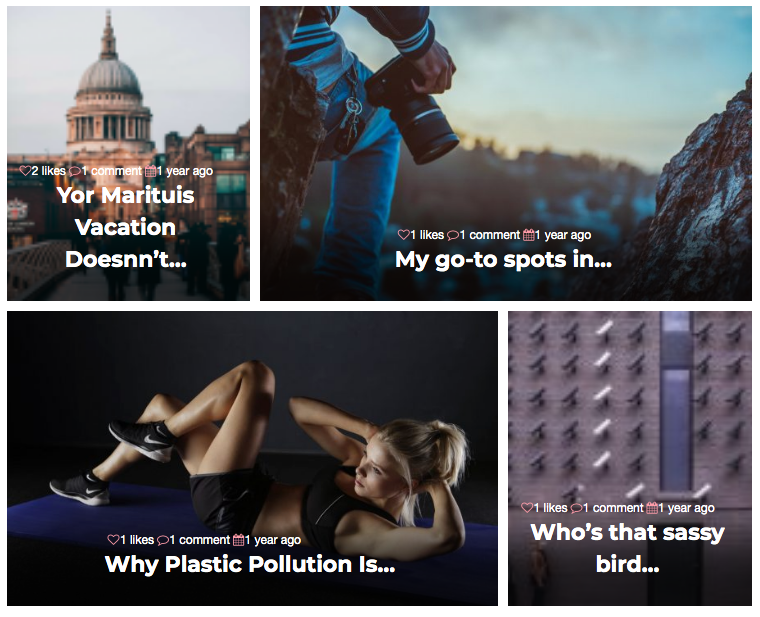Open the 'Who's that sassy bird...' post
The height and width of the screenshot is (617, 760).
tap(627, 548)
